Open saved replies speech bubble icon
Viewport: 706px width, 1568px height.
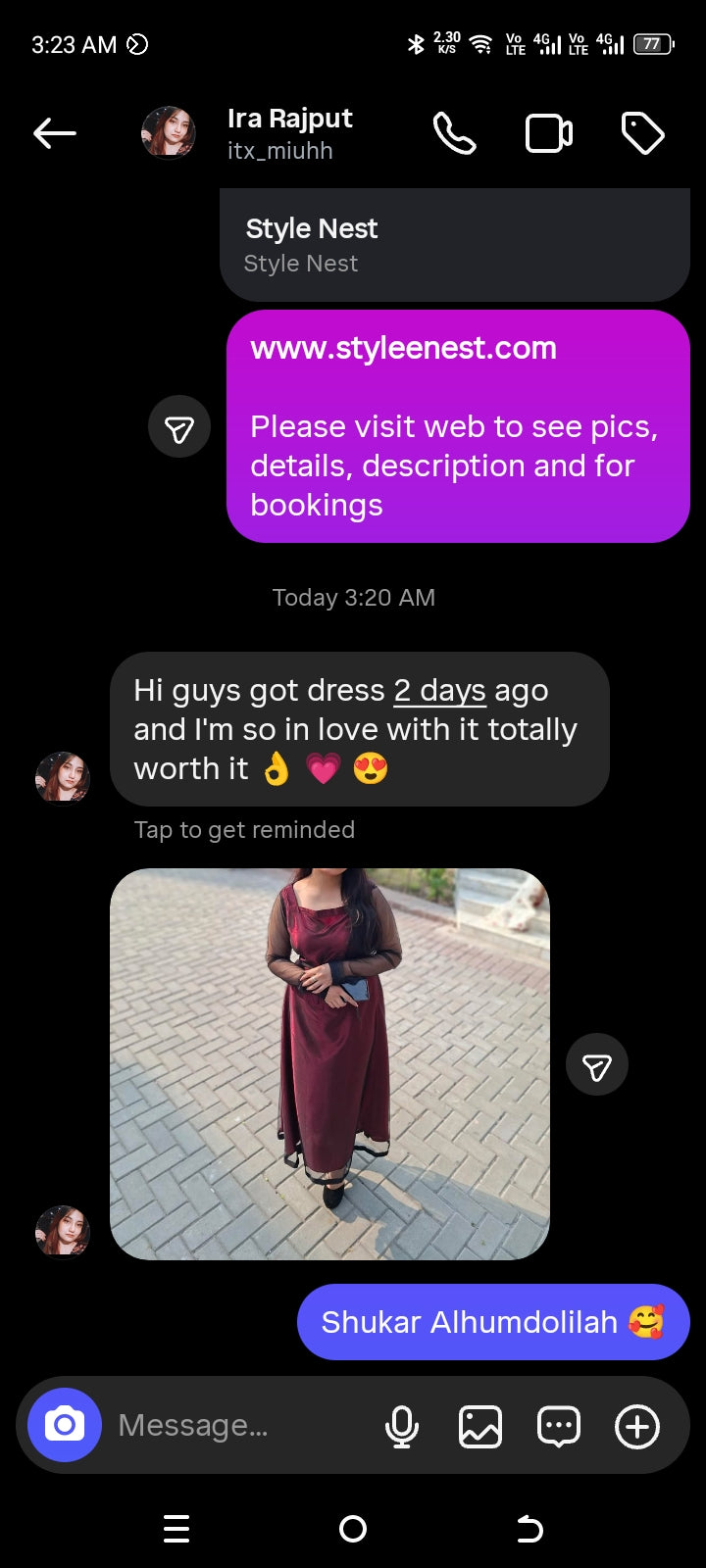click(559, 1426)
